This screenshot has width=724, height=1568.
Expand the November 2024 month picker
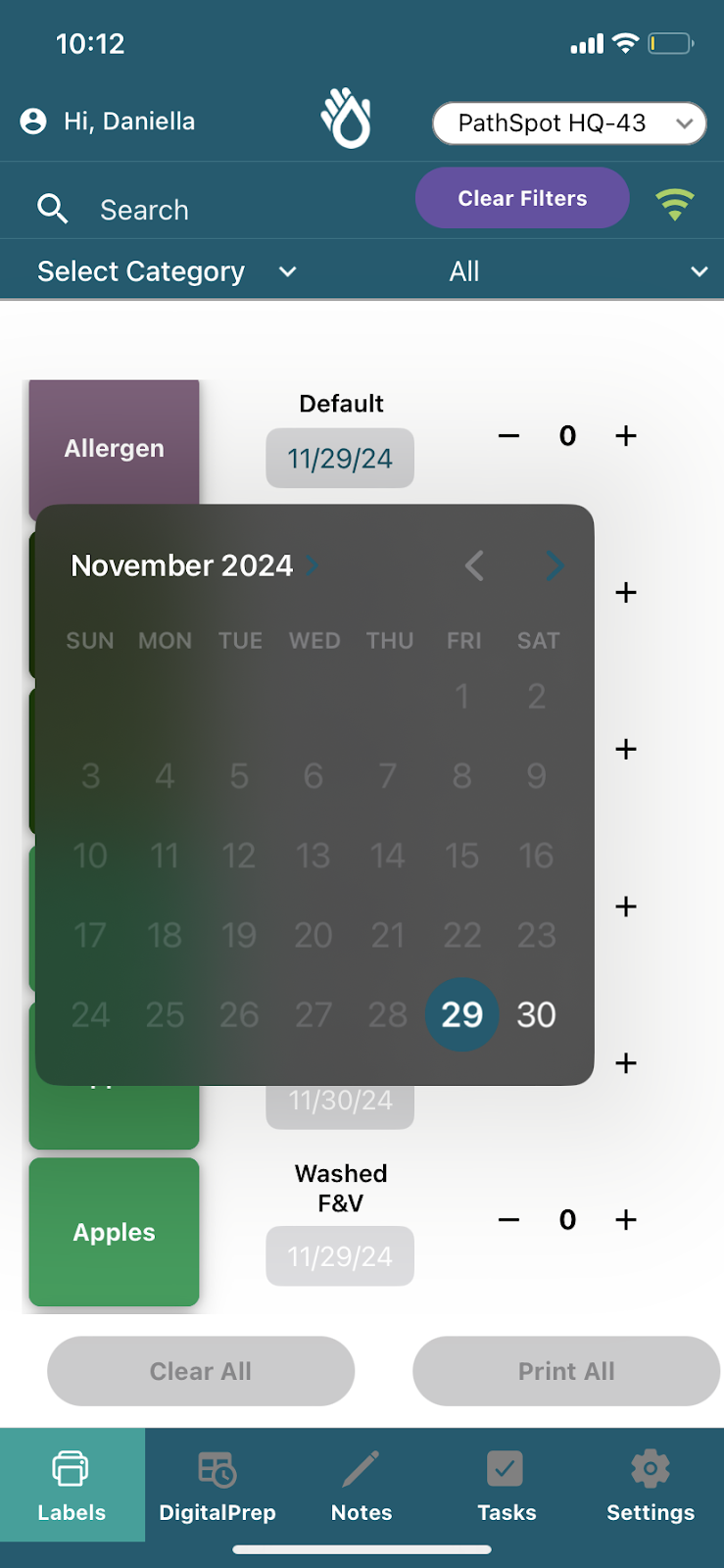195,565
